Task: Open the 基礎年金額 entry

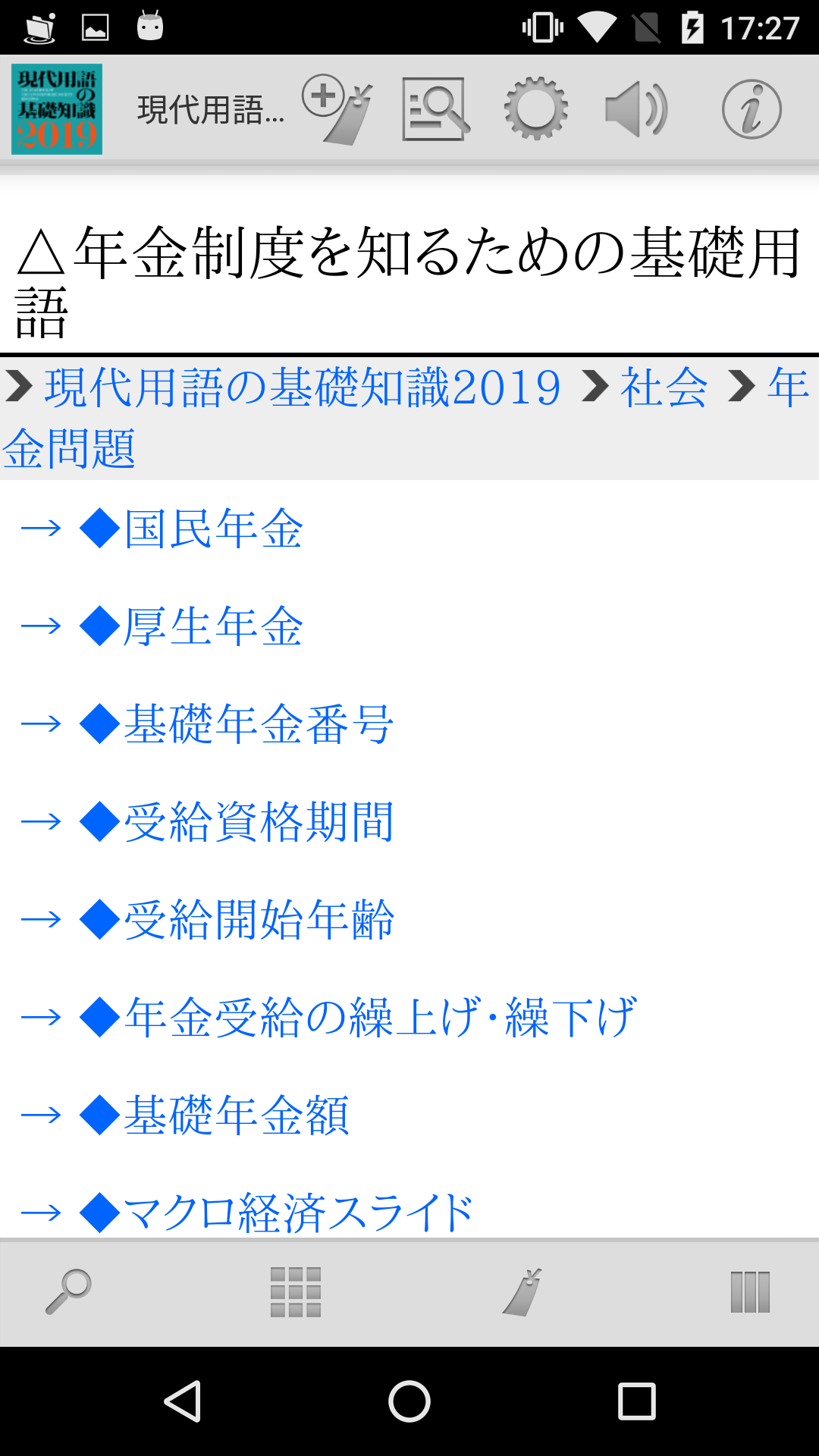Action: [236, 1116]
